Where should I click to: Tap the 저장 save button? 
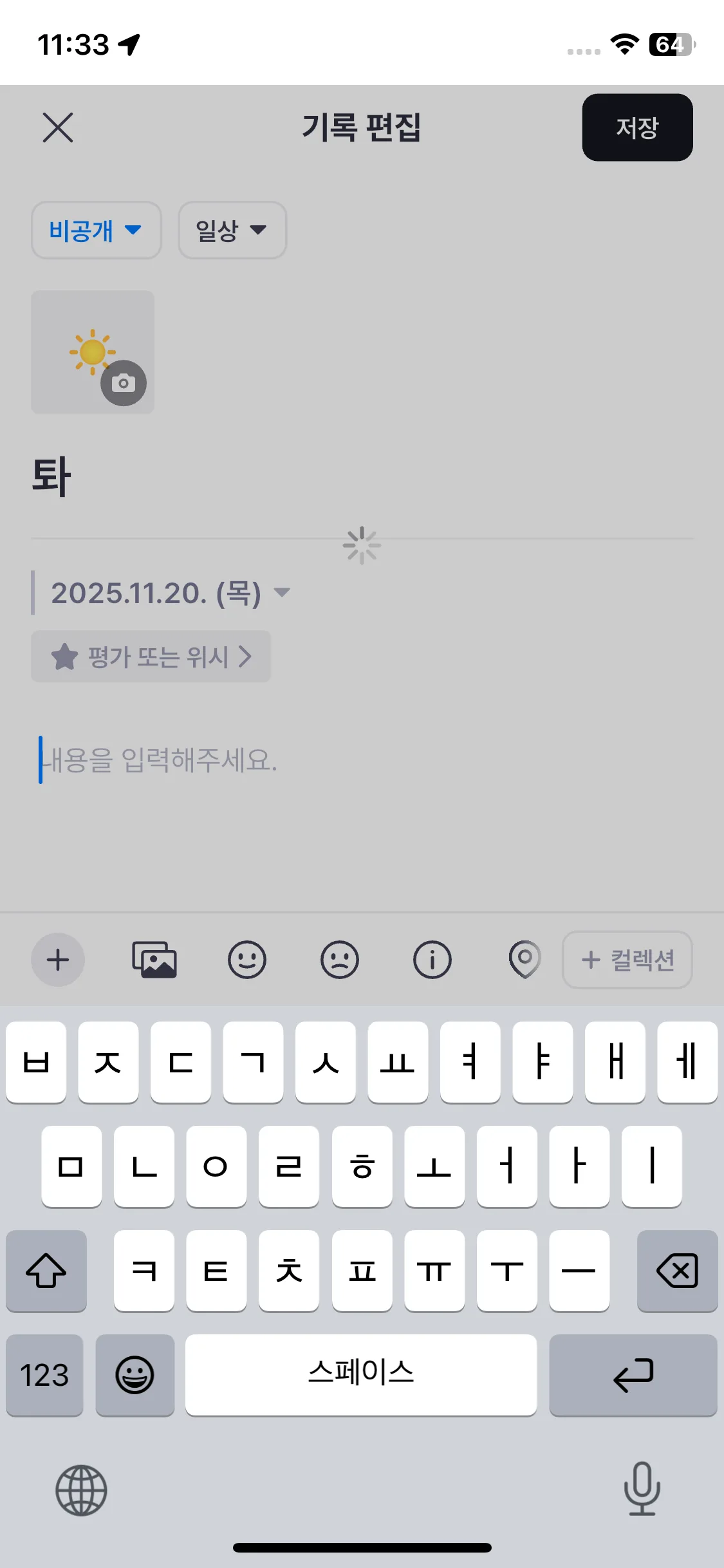pos(636,127)
